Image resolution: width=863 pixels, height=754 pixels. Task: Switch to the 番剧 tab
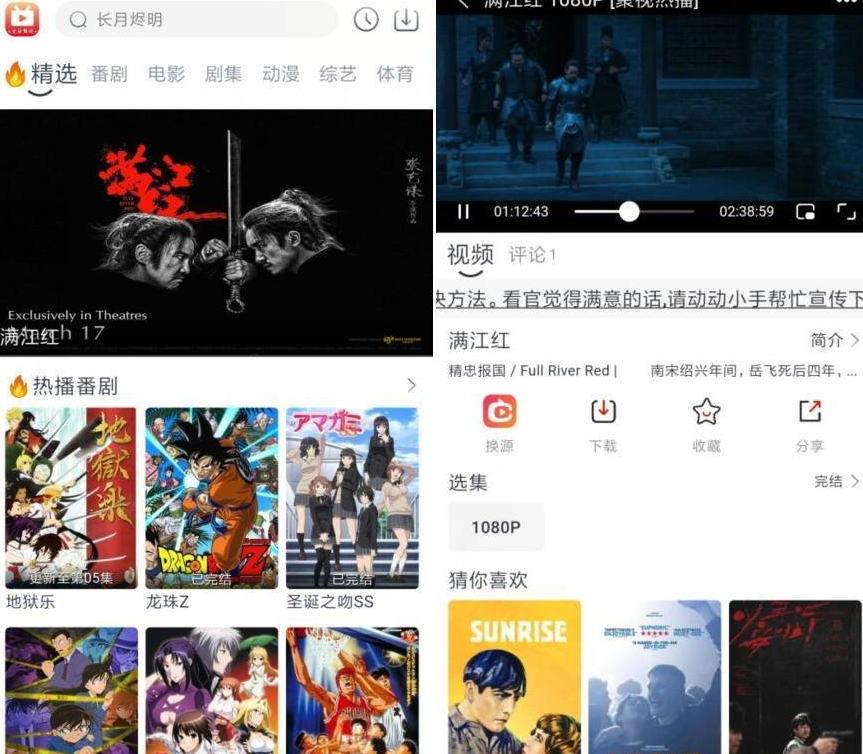tap(109, 74)
